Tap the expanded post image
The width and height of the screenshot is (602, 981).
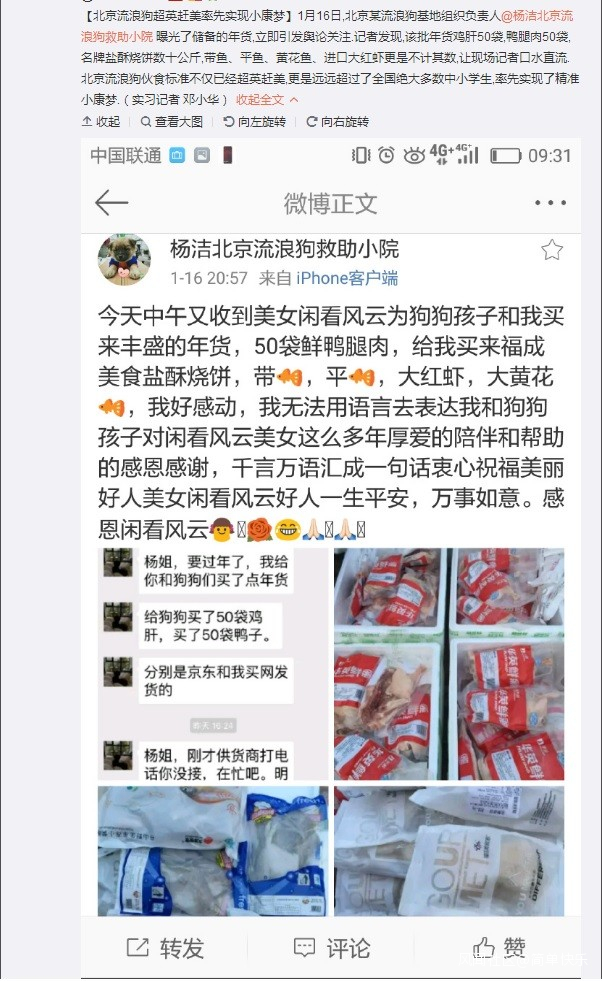(x=331, y=557)
